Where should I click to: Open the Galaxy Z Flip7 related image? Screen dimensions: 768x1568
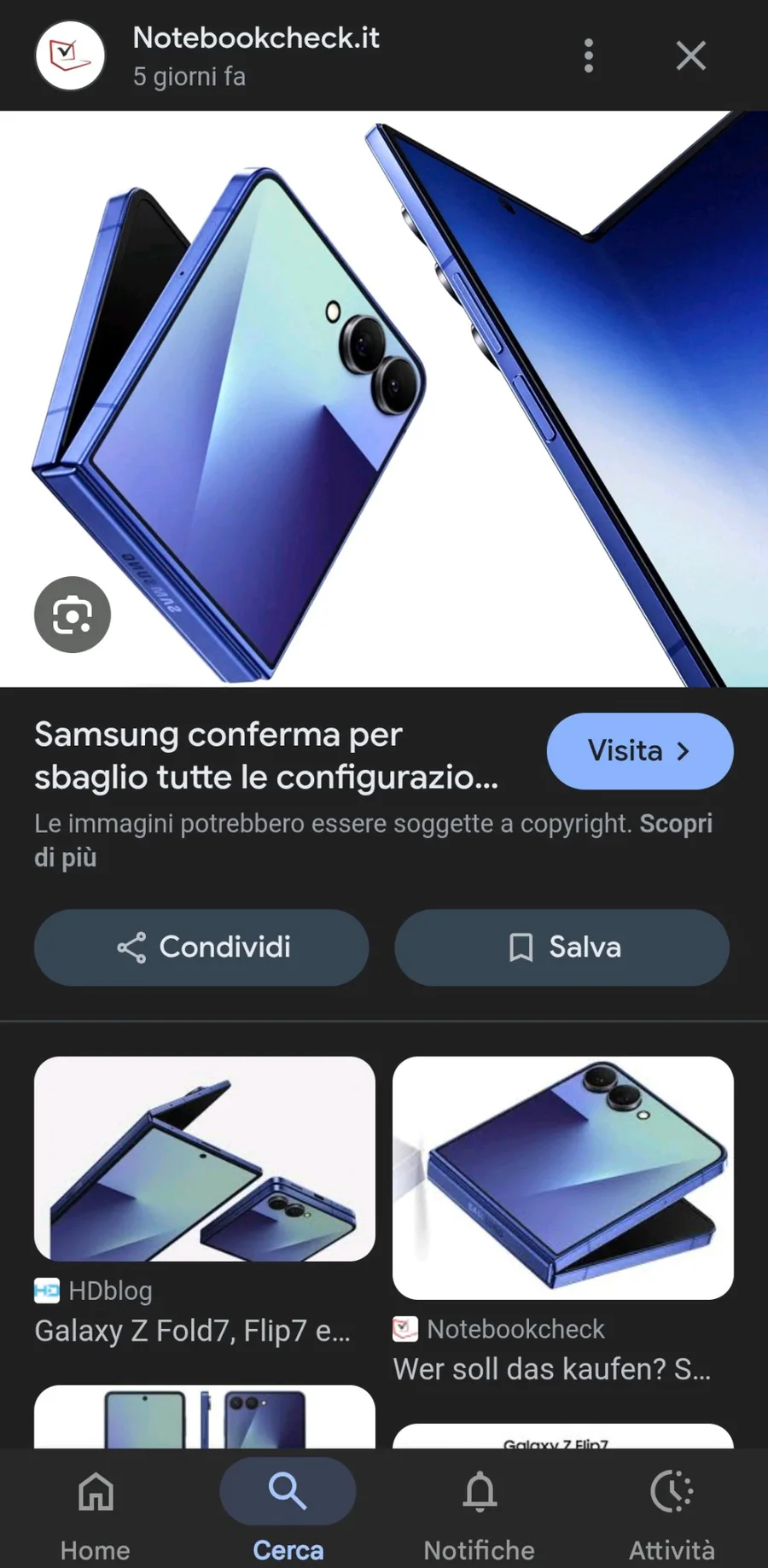click(562, 1437)
